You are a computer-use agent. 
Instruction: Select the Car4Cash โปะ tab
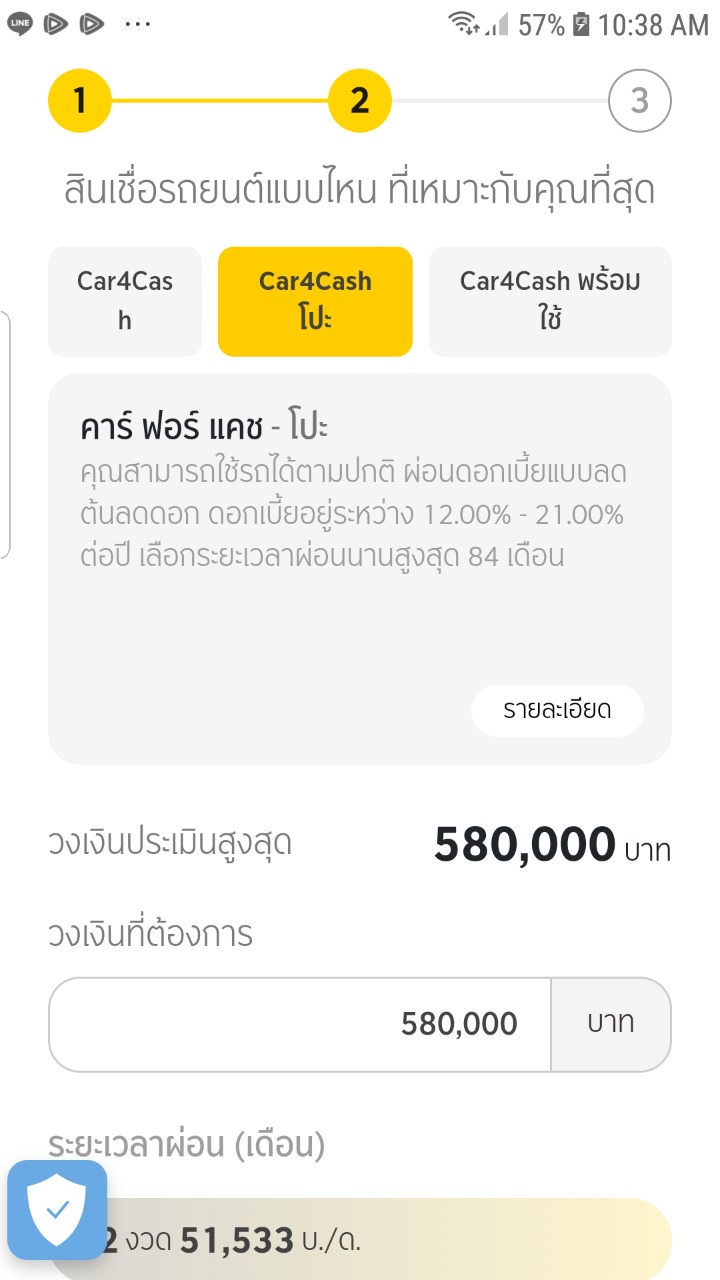[315, 301]
